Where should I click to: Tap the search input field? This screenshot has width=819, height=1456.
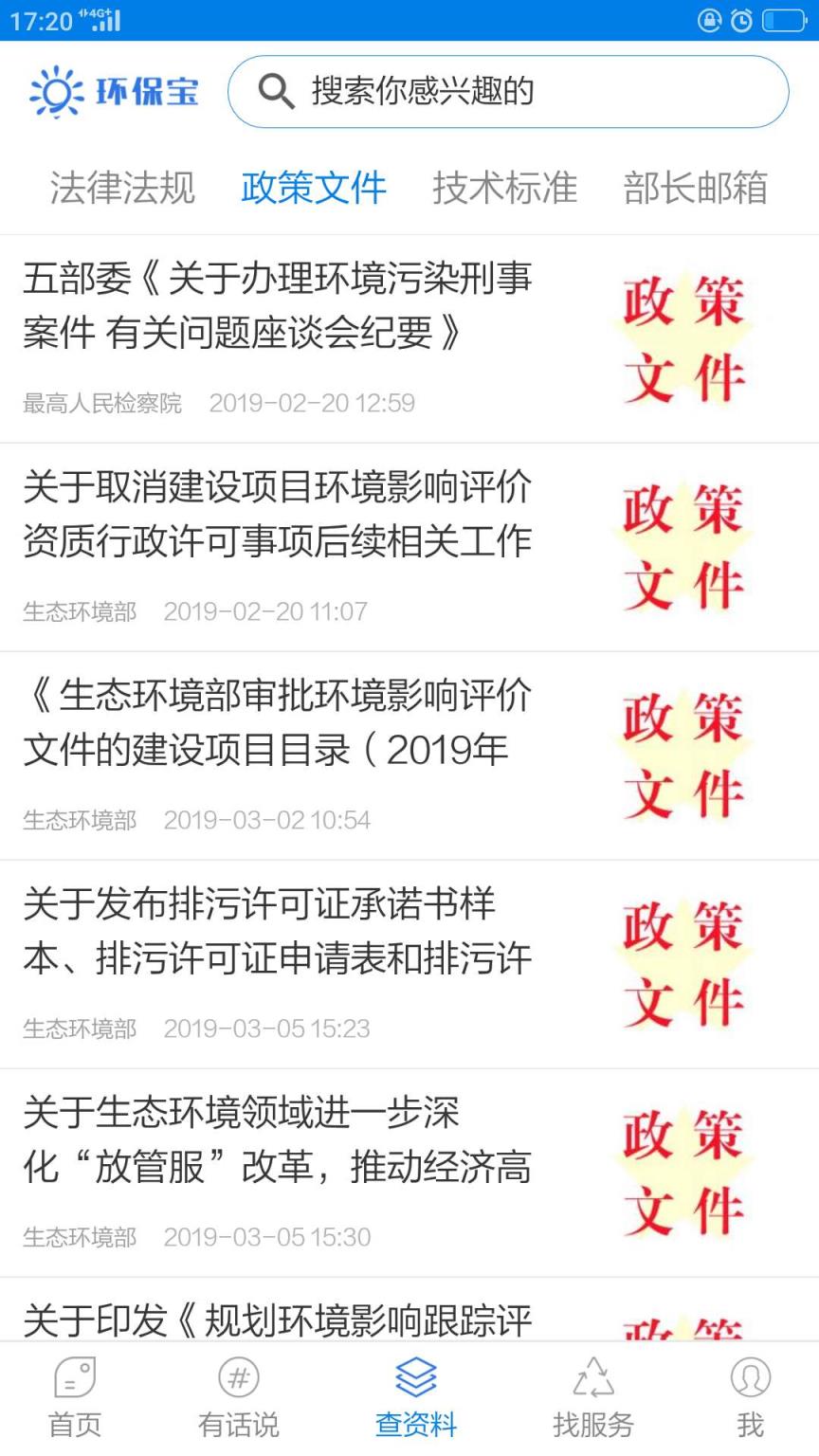point(507,91)
